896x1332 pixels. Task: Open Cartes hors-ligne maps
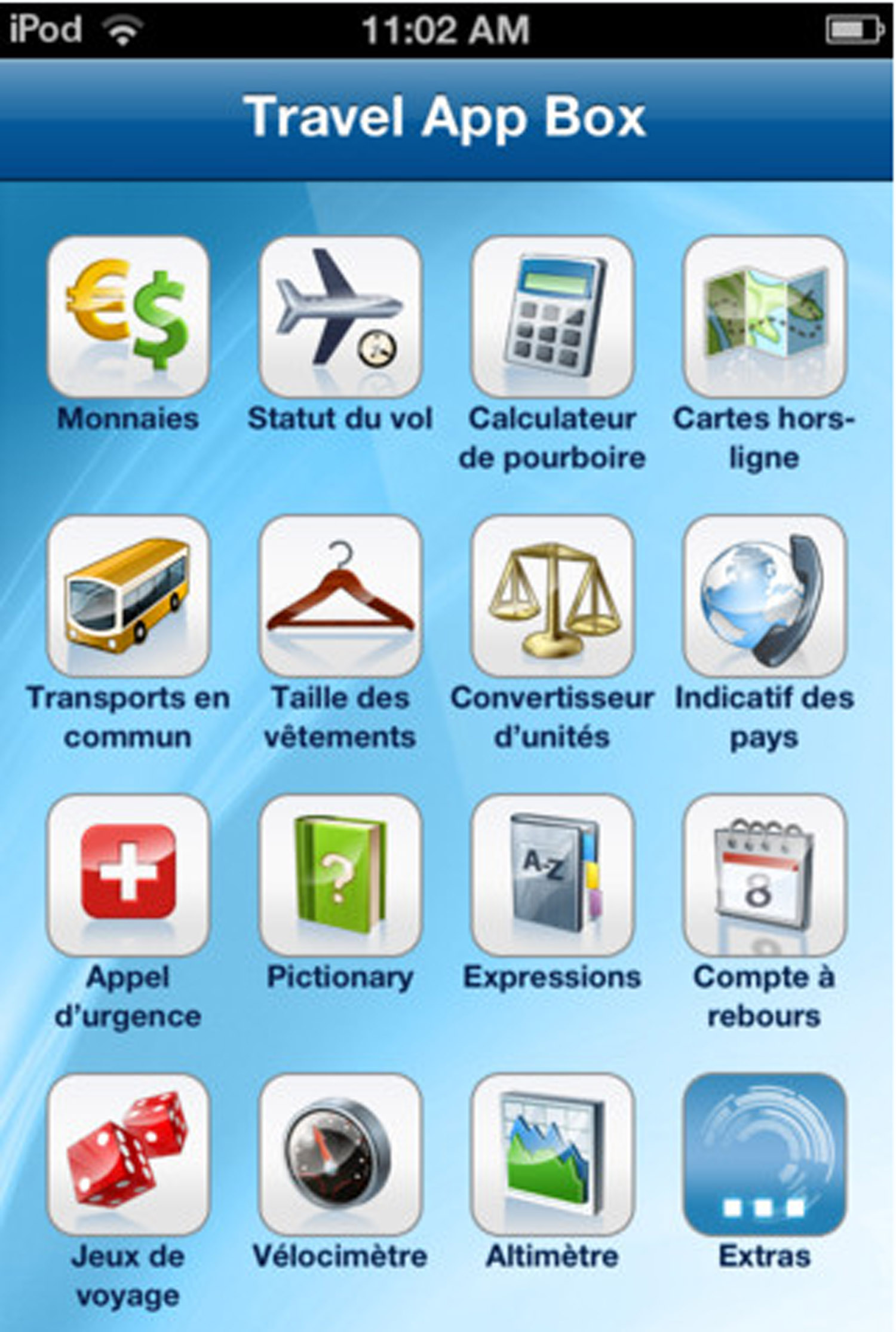click(765, 317)
